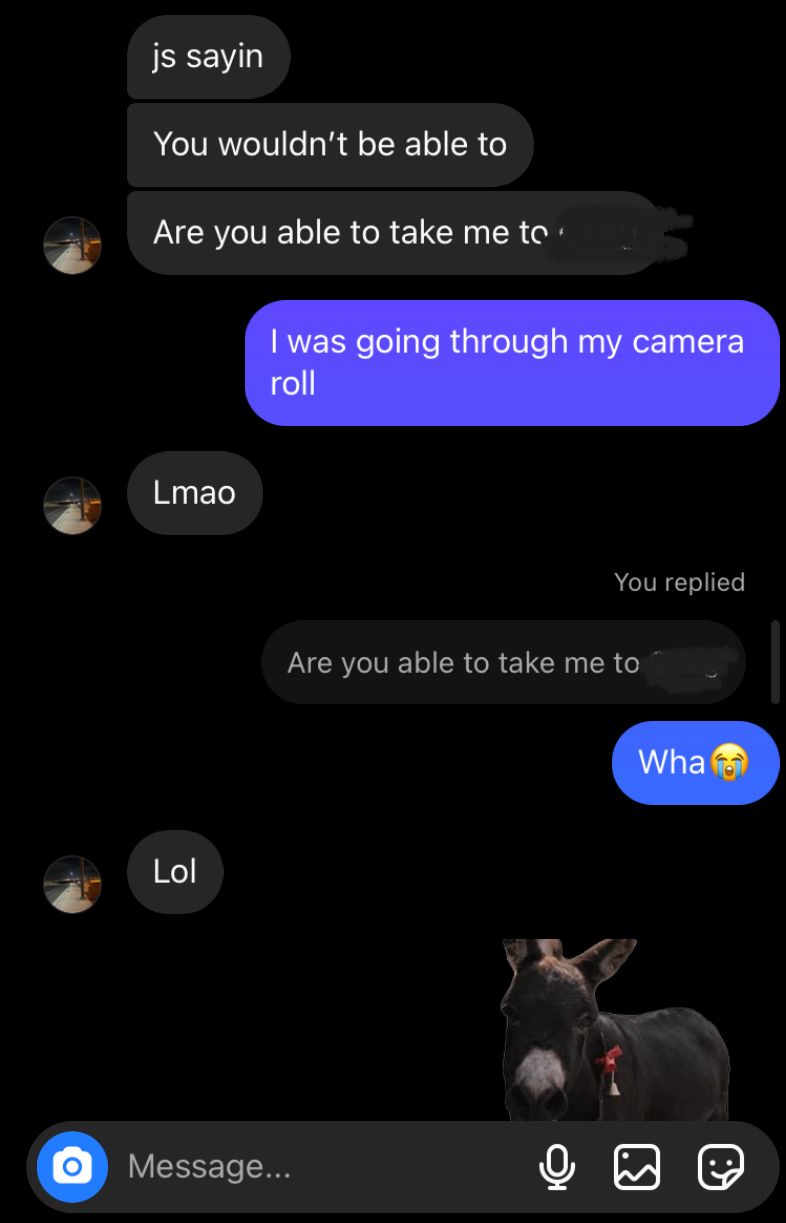Open the sticker picker
The height and width of the screenshot is (1223, 786).
click(720, 1166)
